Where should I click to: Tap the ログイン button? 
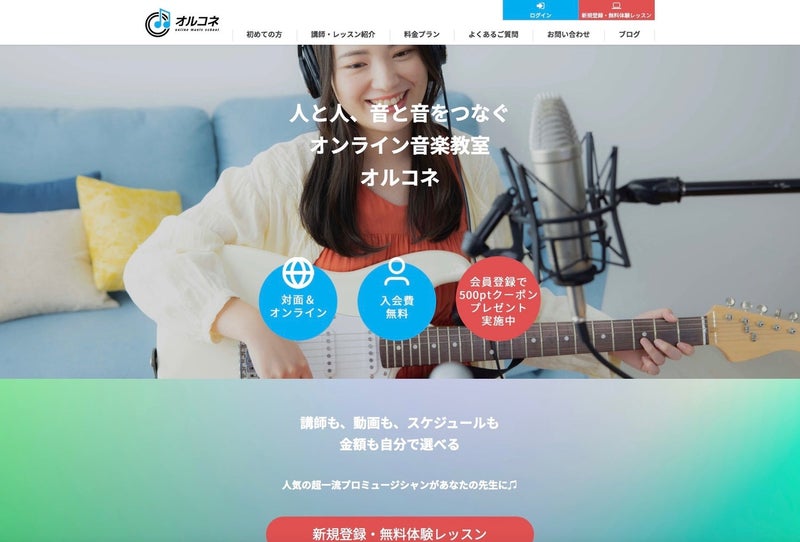[540, 10]
